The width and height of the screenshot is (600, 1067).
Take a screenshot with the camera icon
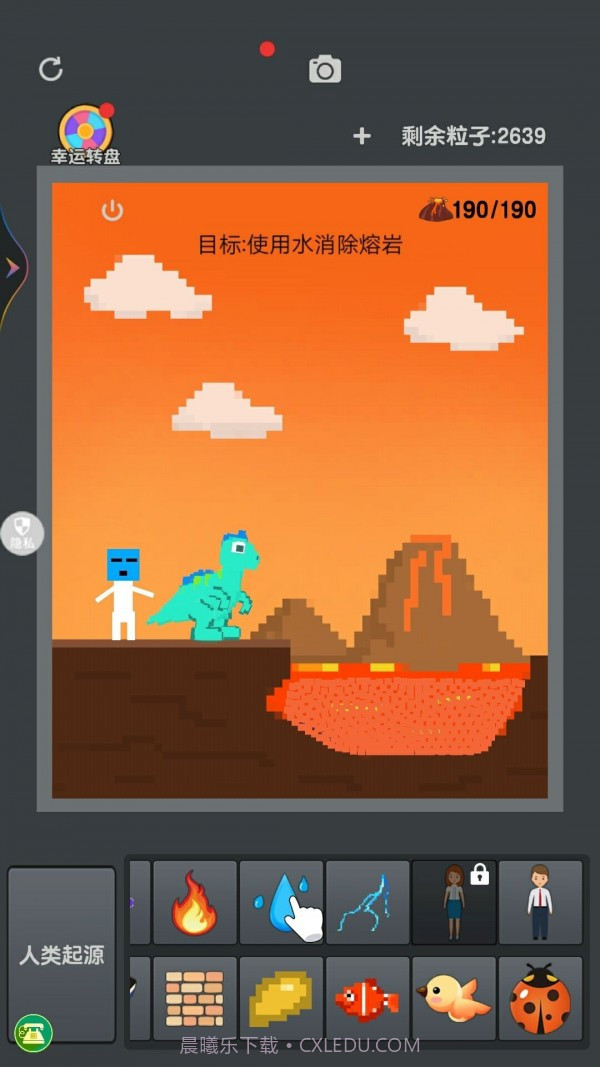(325, 69)
